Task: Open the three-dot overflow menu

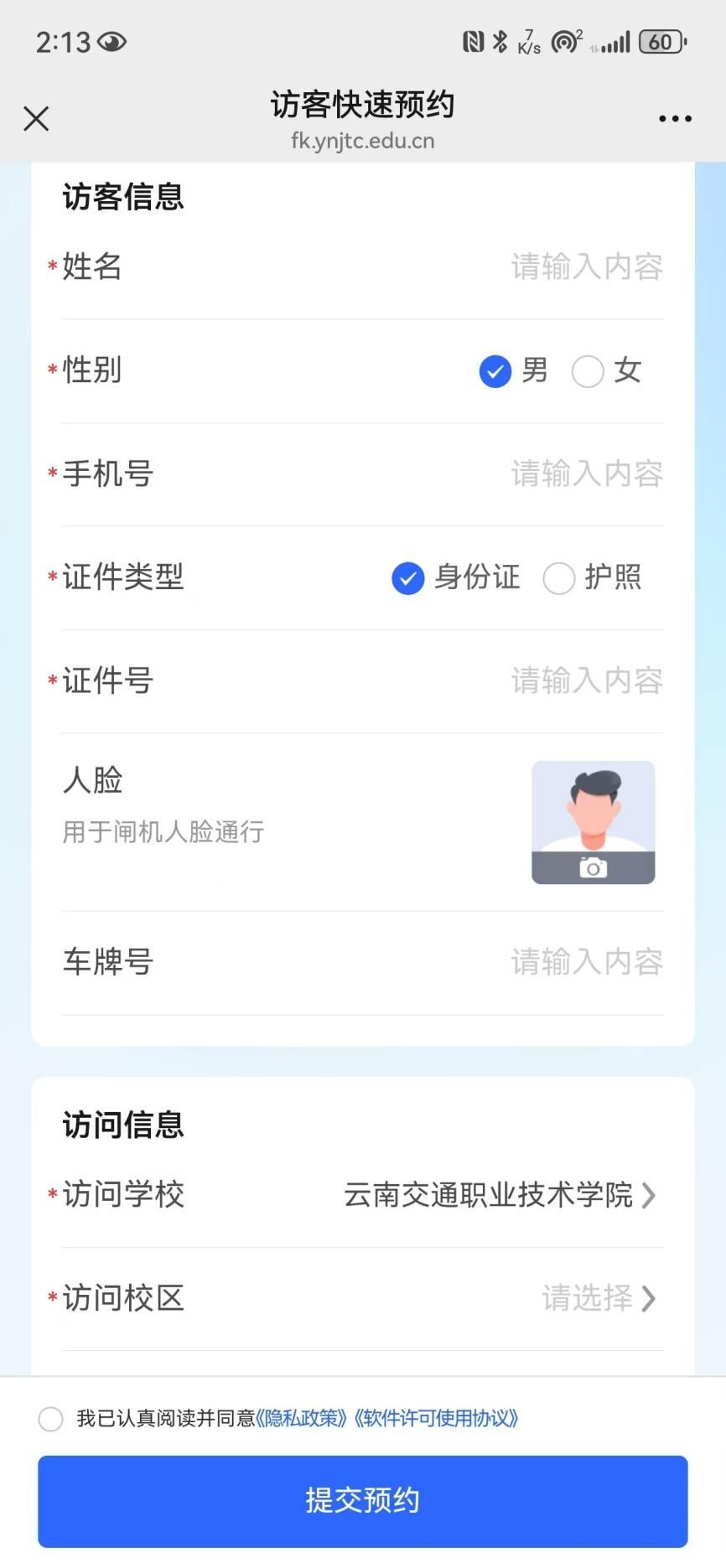Action: coord(675,119)
